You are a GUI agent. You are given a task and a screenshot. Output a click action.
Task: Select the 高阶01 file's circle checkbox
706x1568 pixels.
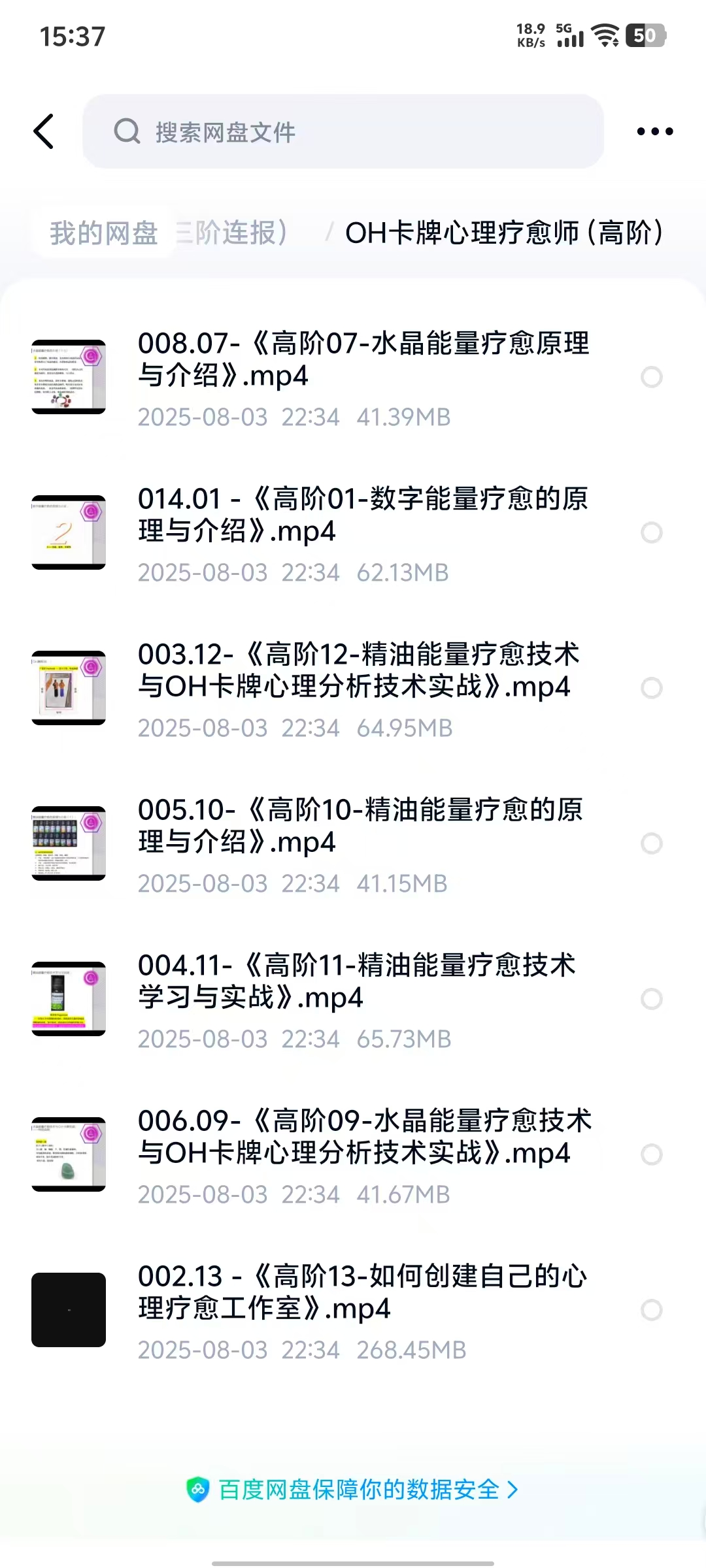pos(652,532)
